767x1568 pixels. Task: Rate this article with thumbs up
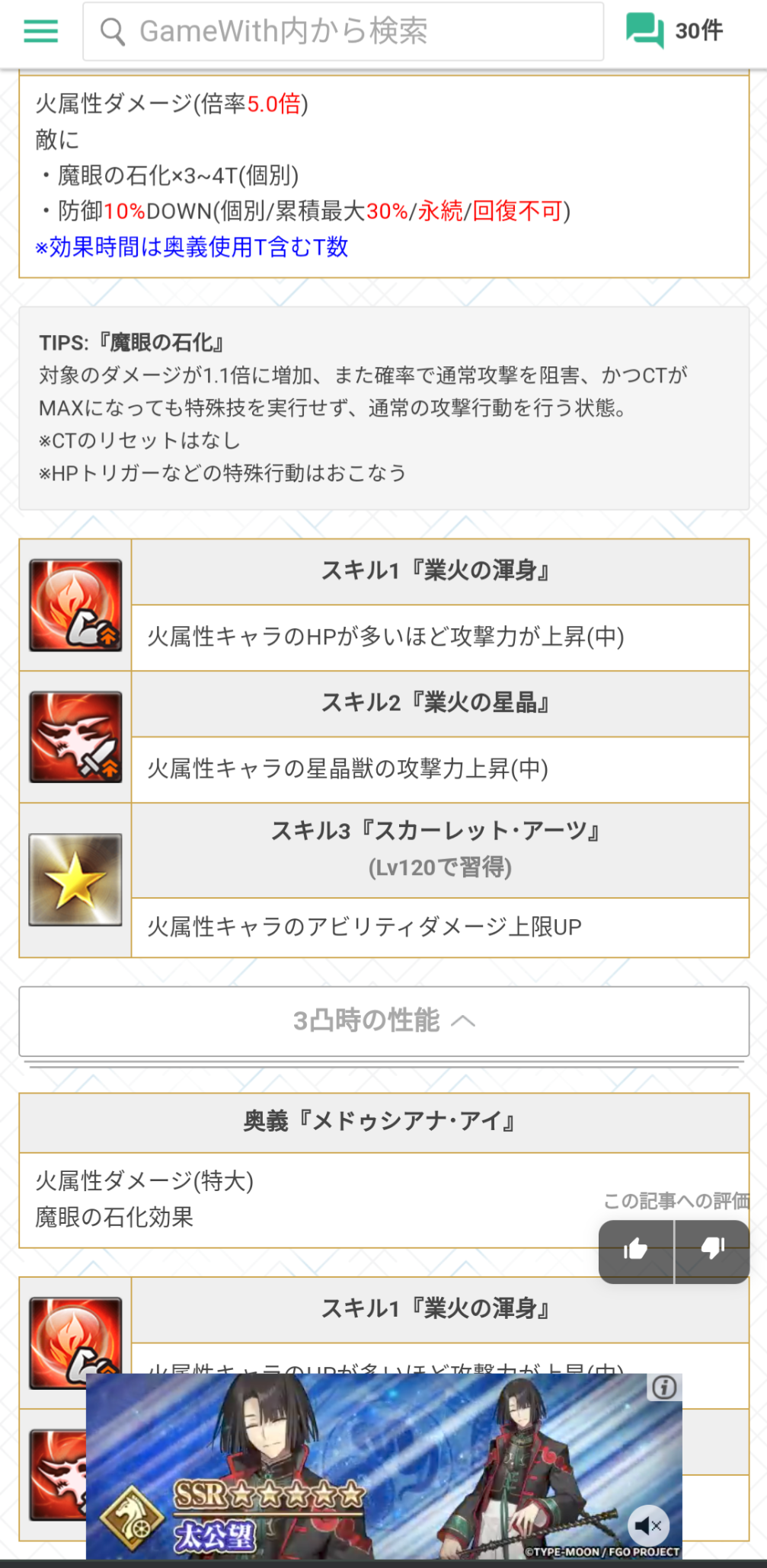636,1251
